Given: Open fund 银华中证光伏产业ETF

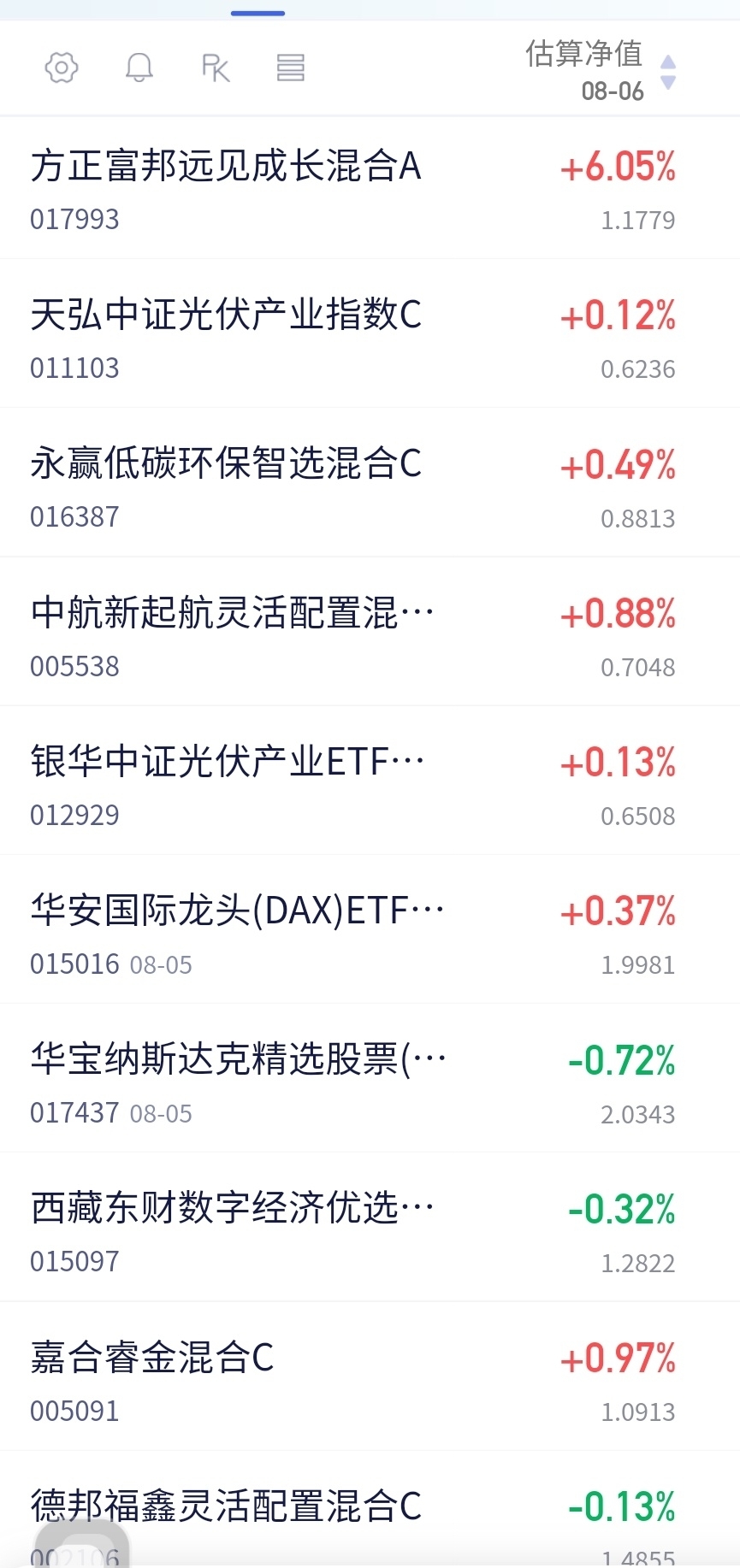Looking at the screenshot, I should click(370, 781).
